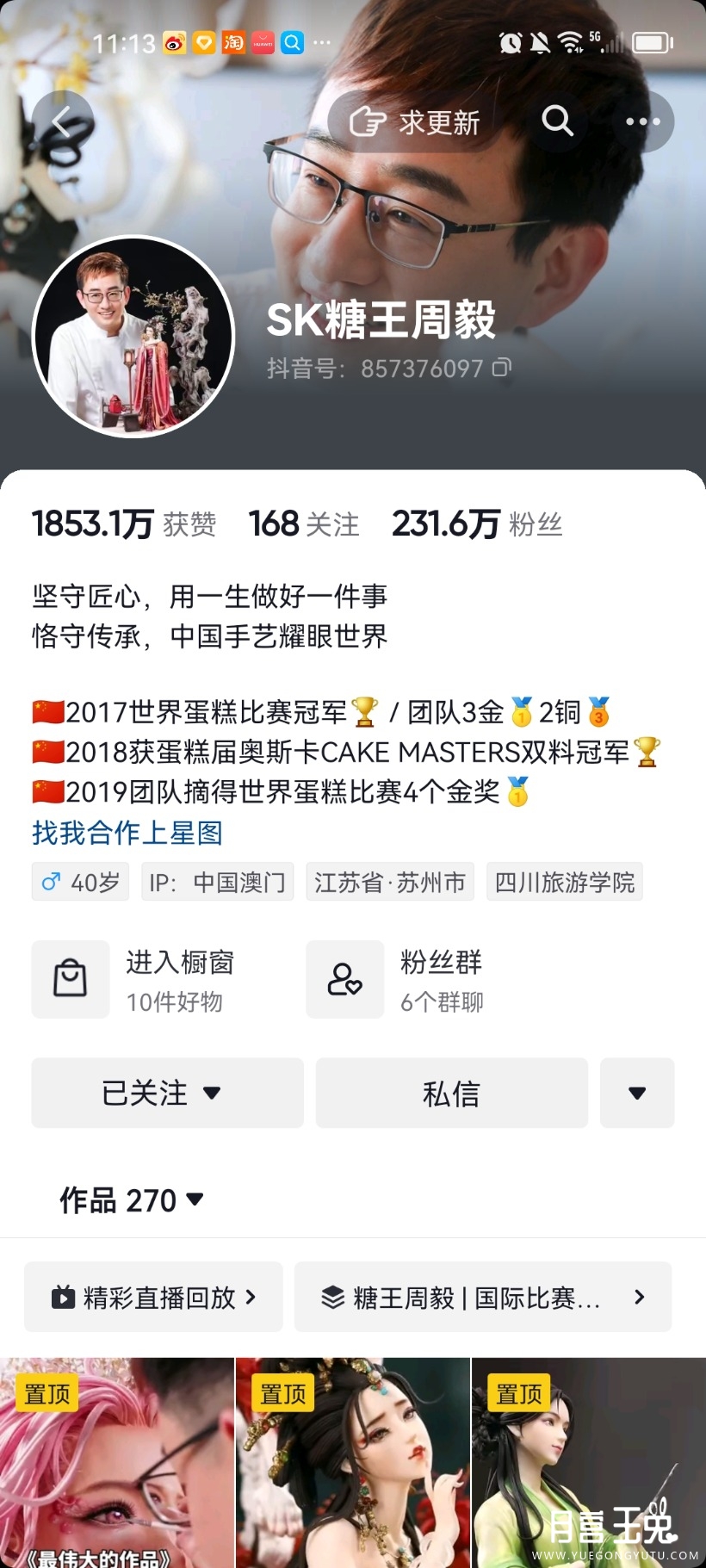Show the 168 关注 following list

coord(303,524)
